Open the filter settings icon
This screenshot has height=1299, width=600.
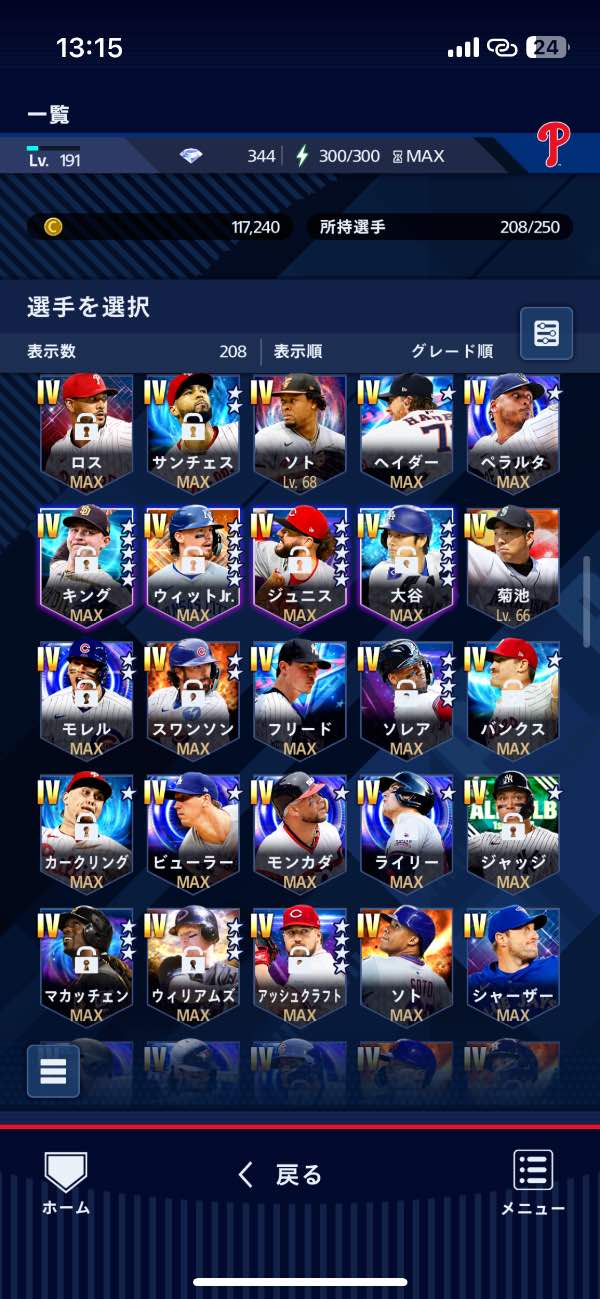click(547, 333)
